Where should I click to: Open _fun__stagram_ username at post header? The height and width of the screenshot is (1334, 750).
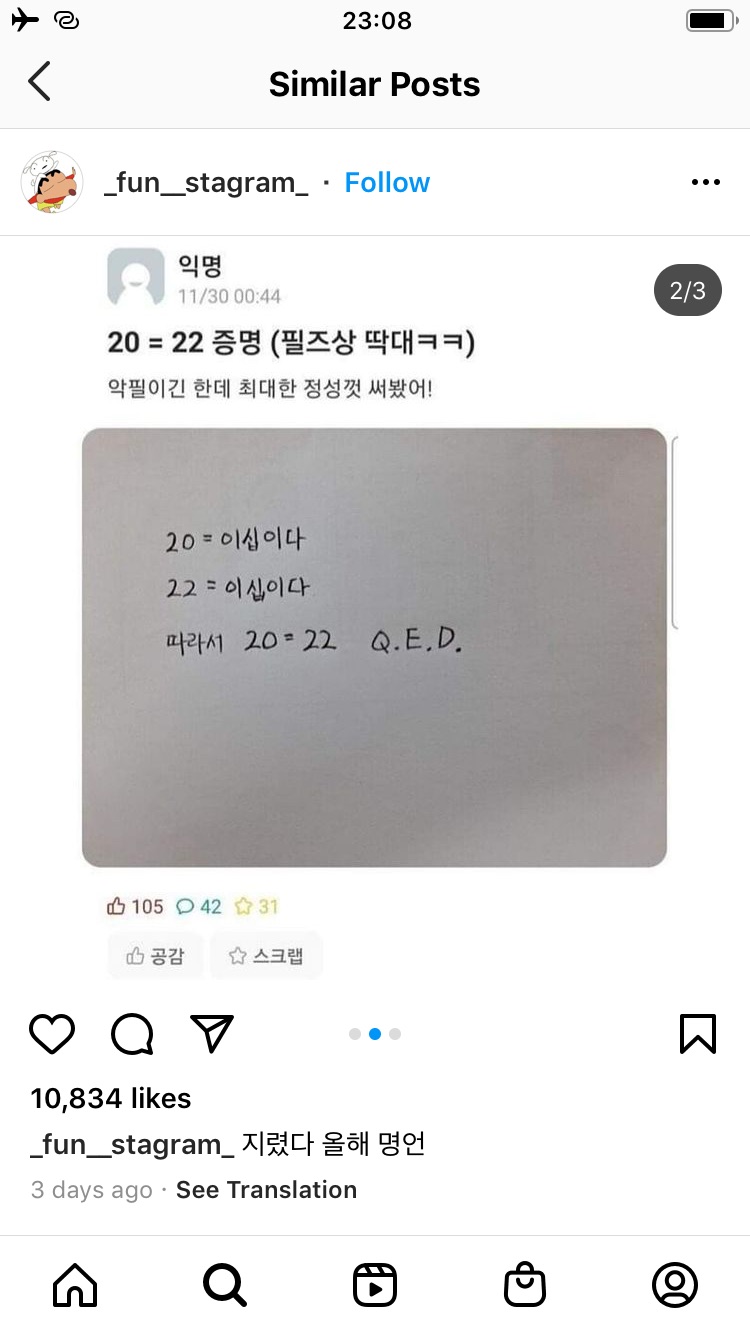(x=206, y=182)
